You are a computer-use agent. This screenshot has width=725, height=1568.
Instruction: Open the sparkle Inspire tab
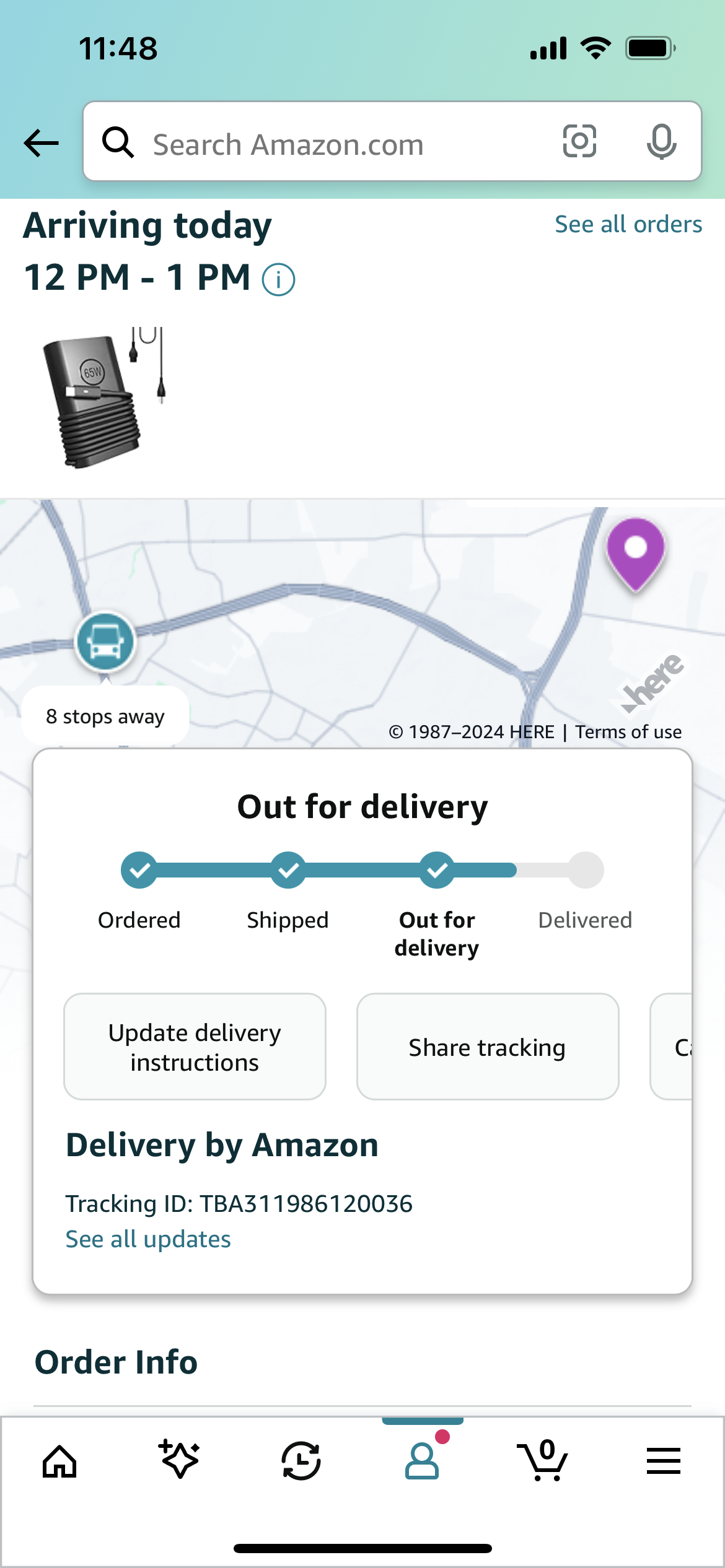pyautogui.click(x=180, y=1460)
